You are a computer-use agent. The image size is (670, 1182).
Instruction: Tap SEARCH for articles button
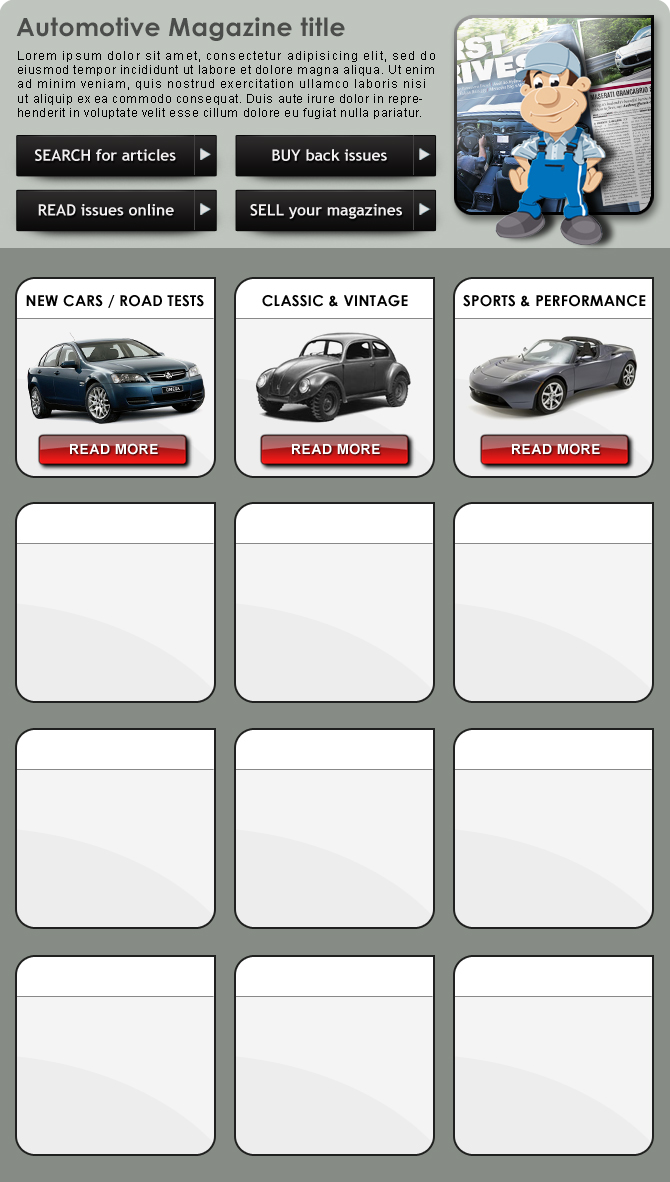pos(115,156)
